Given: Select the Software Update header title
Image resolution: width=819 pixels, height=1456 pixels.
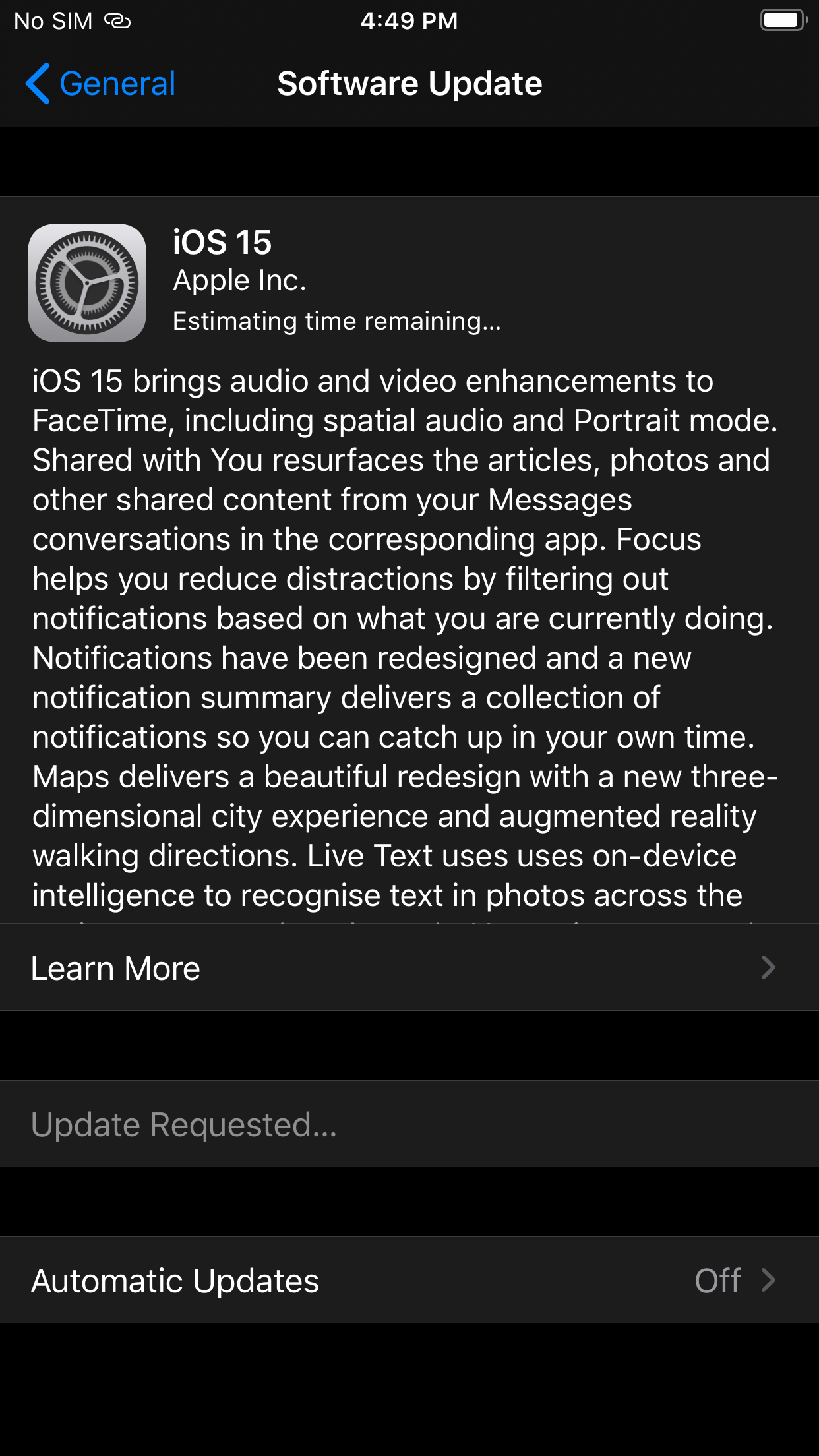Looking at the screenshot, I should coord(409,83).
